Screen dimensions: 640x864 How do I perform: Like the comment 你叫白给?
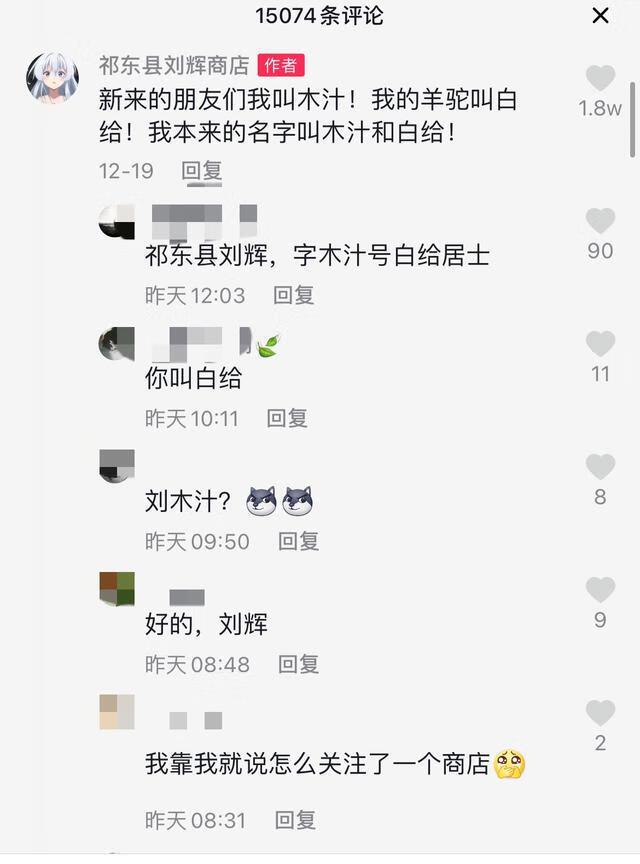point(600,344)
